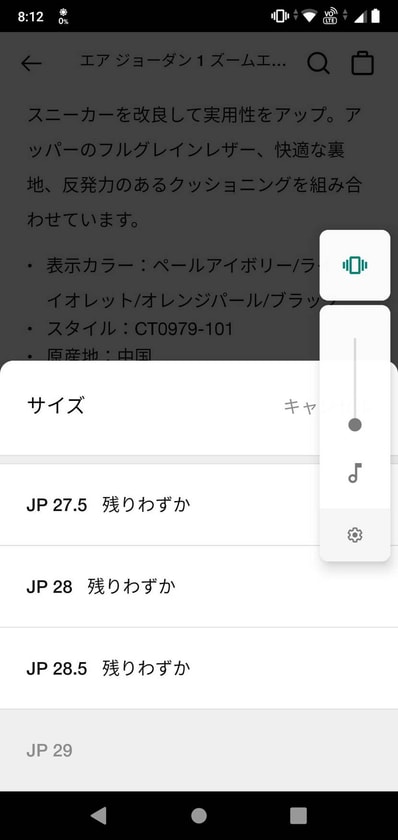
Task: Open search from the app bar
Action: 318,63
